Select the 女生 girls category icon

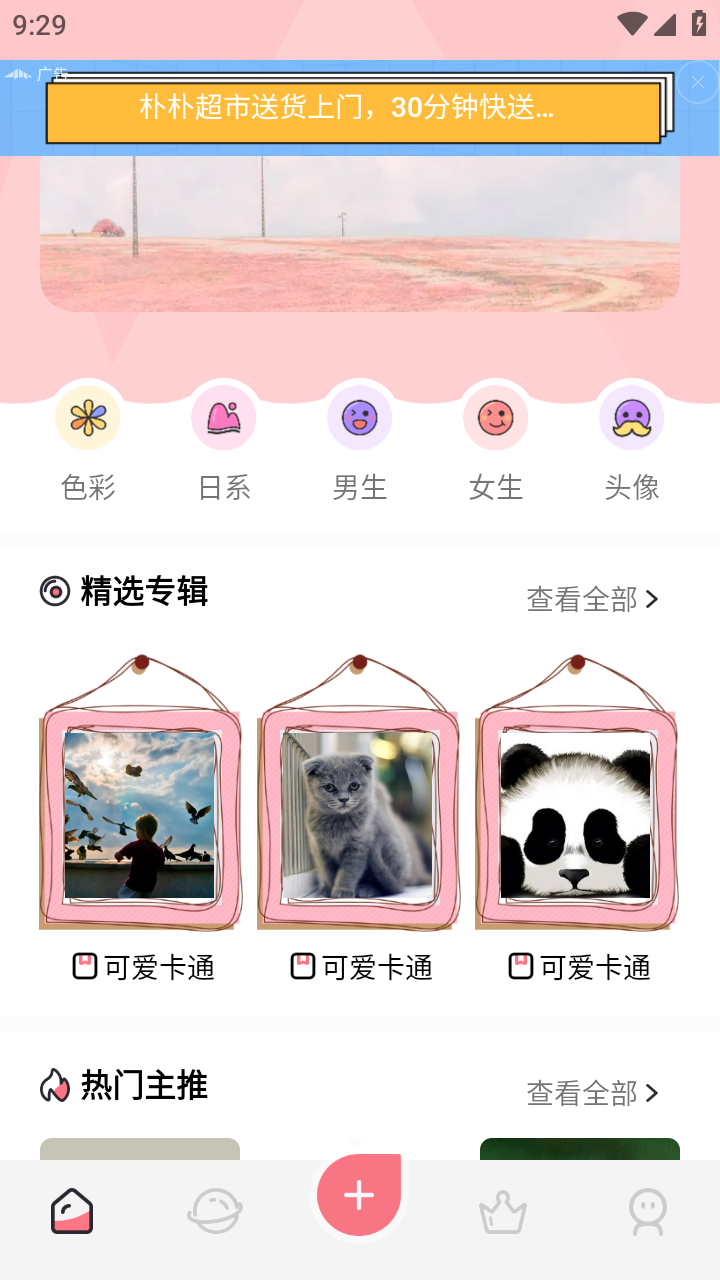pos(495,417)
